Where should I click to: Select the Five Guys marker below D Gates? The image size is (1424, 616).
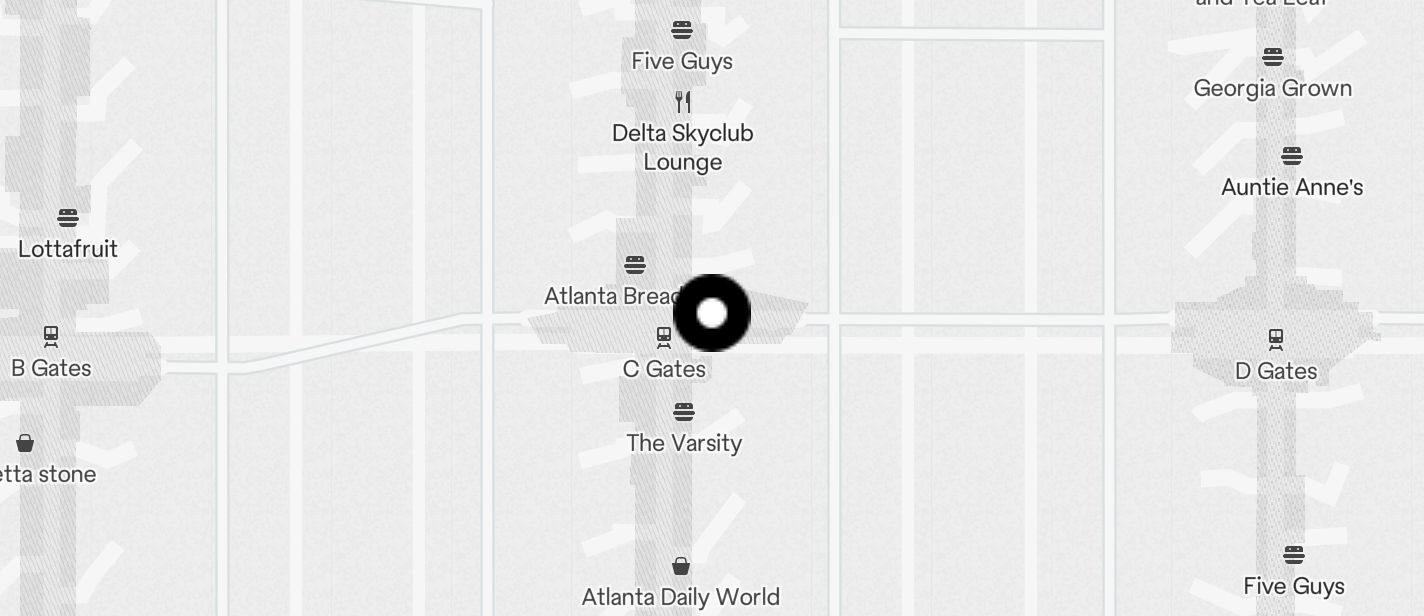1294,555
